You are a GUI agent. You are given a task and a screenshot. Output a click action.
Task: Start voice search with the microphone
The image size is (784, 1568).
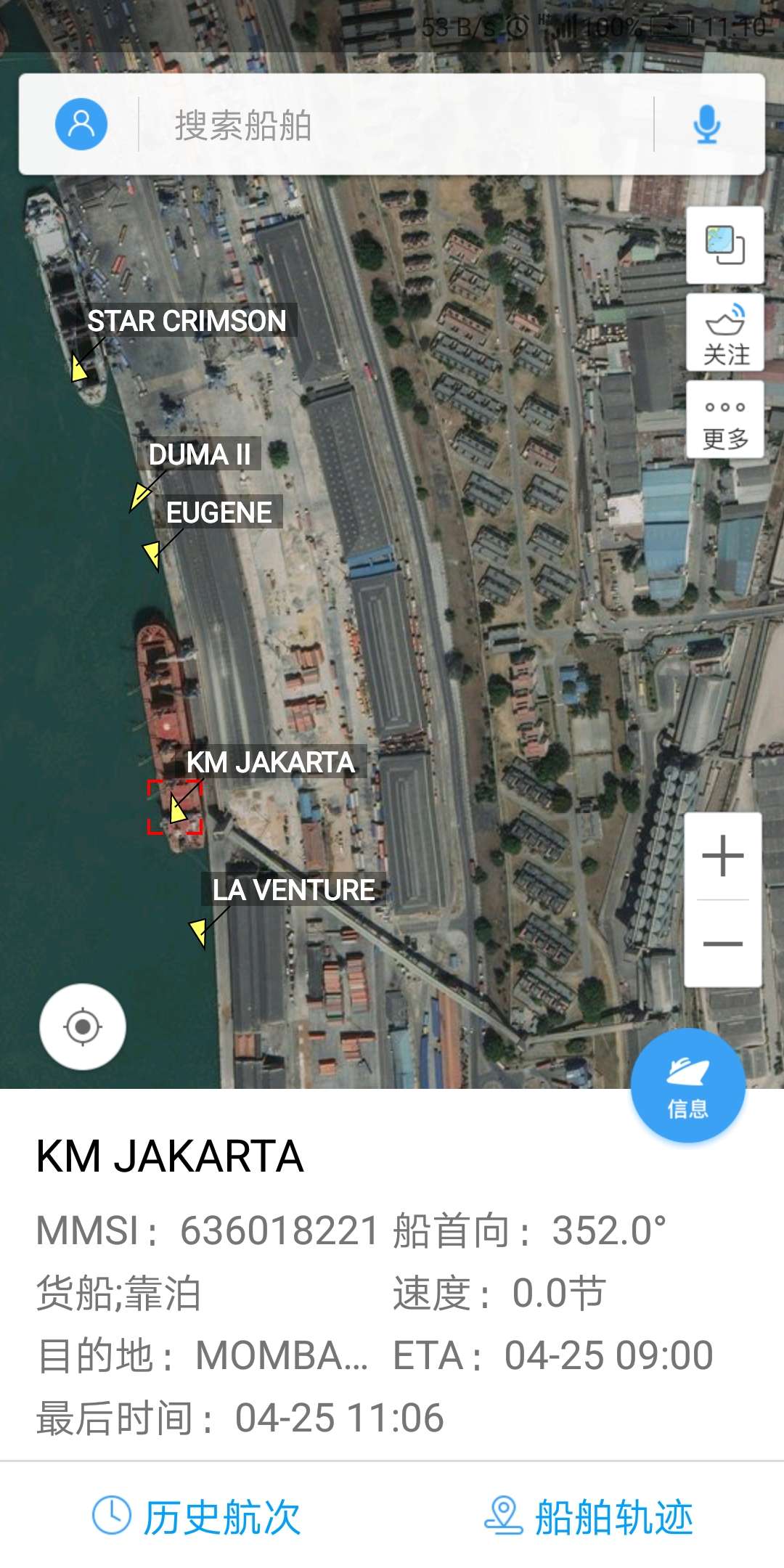(706, 125)
